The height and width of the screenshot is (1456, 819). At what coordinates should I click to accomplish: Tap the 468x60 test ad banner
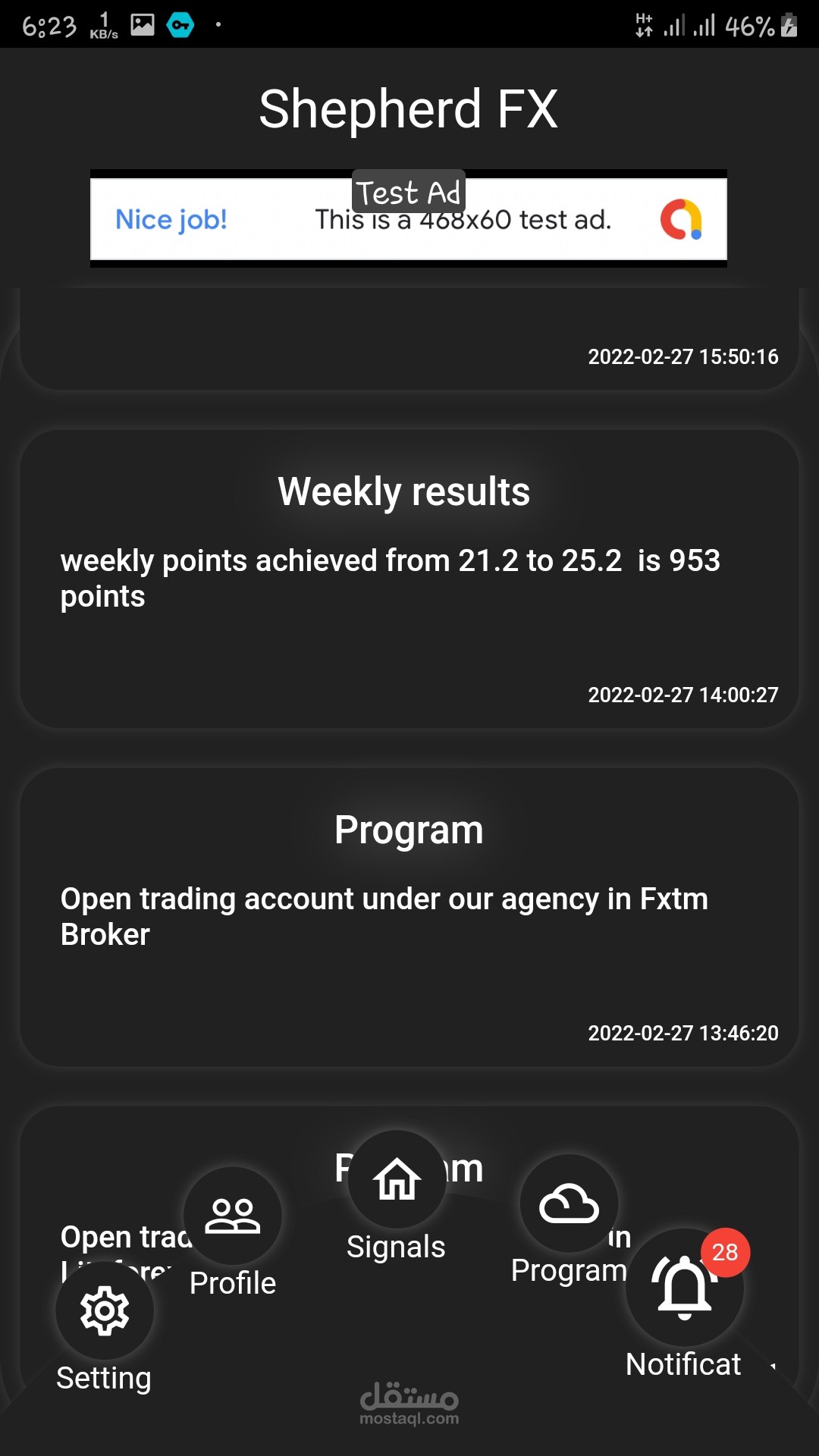point(408,220)
